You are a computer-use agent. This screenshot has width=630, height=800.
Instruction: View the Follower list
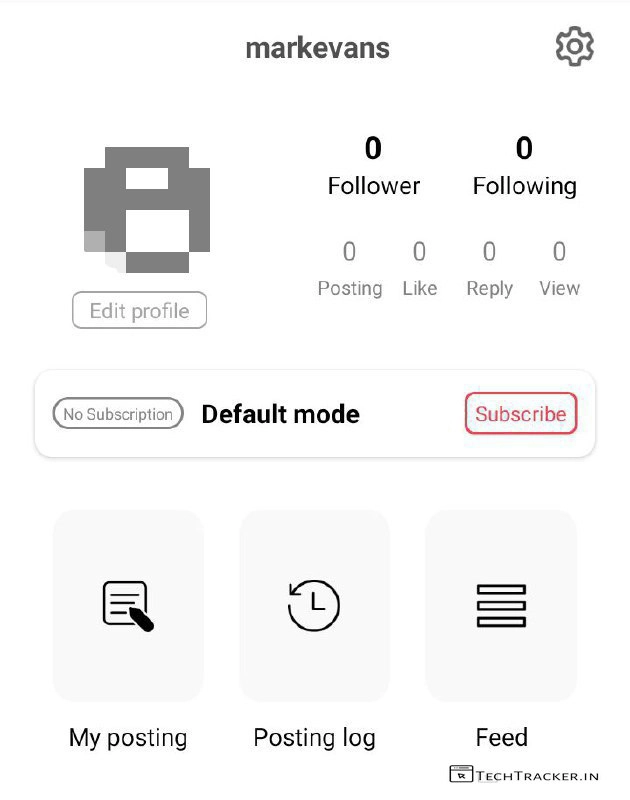pyautogui.click(x=373, y=167)
